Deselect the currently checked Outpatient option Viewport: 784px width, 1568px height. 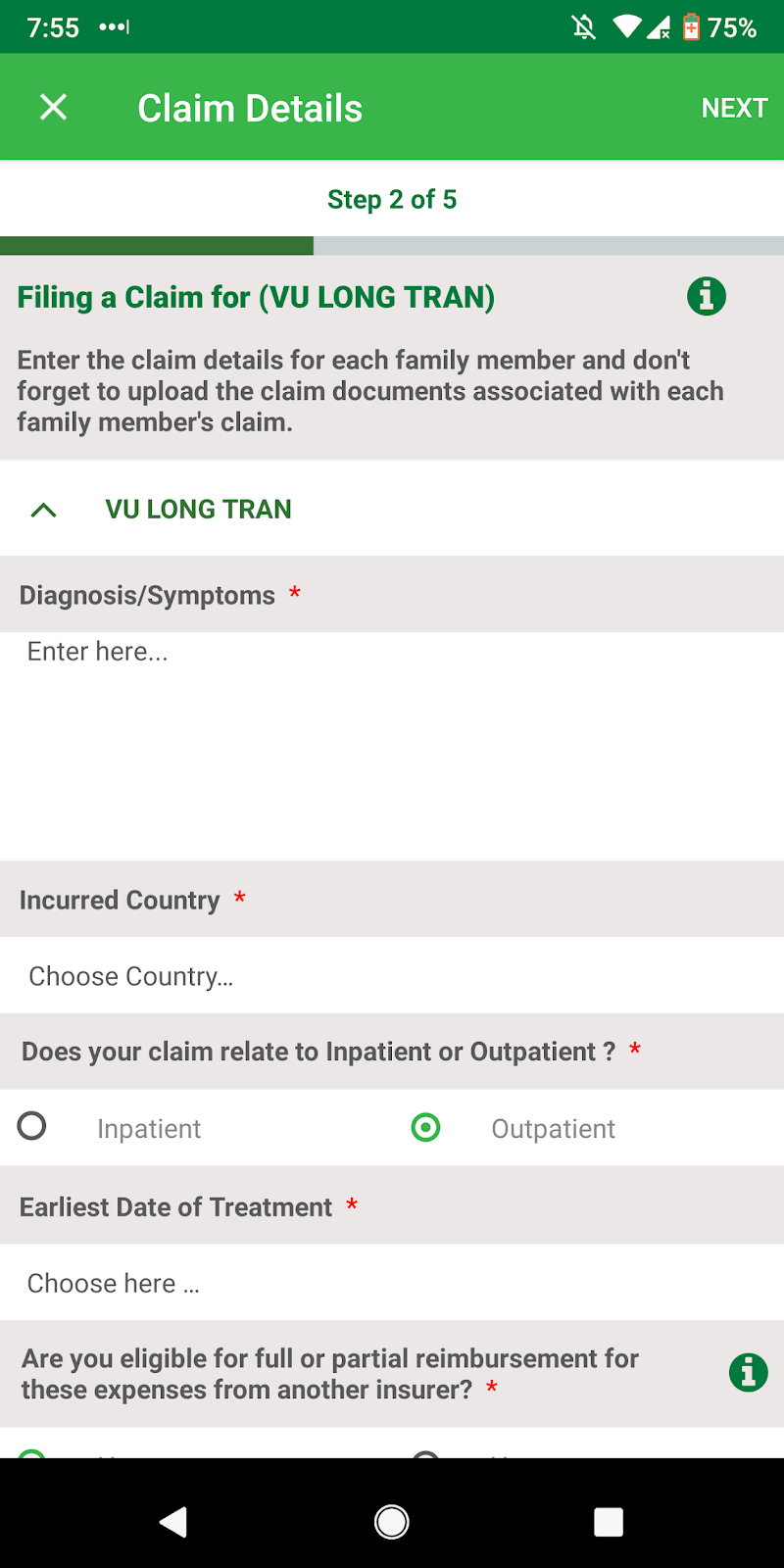(425, 1127)
